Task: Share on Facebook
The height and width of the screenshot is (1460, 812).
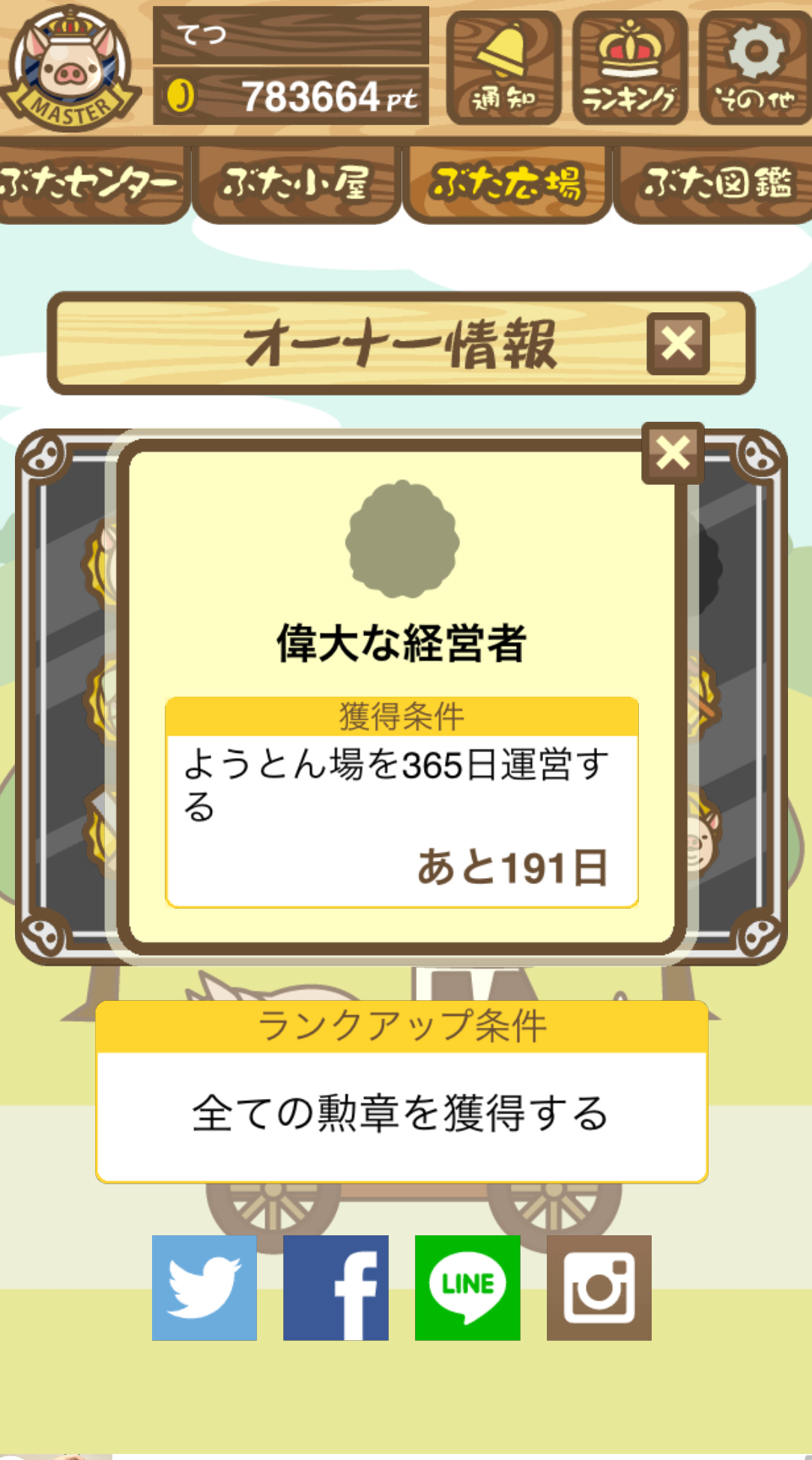Action: [x=336, y=1288]
